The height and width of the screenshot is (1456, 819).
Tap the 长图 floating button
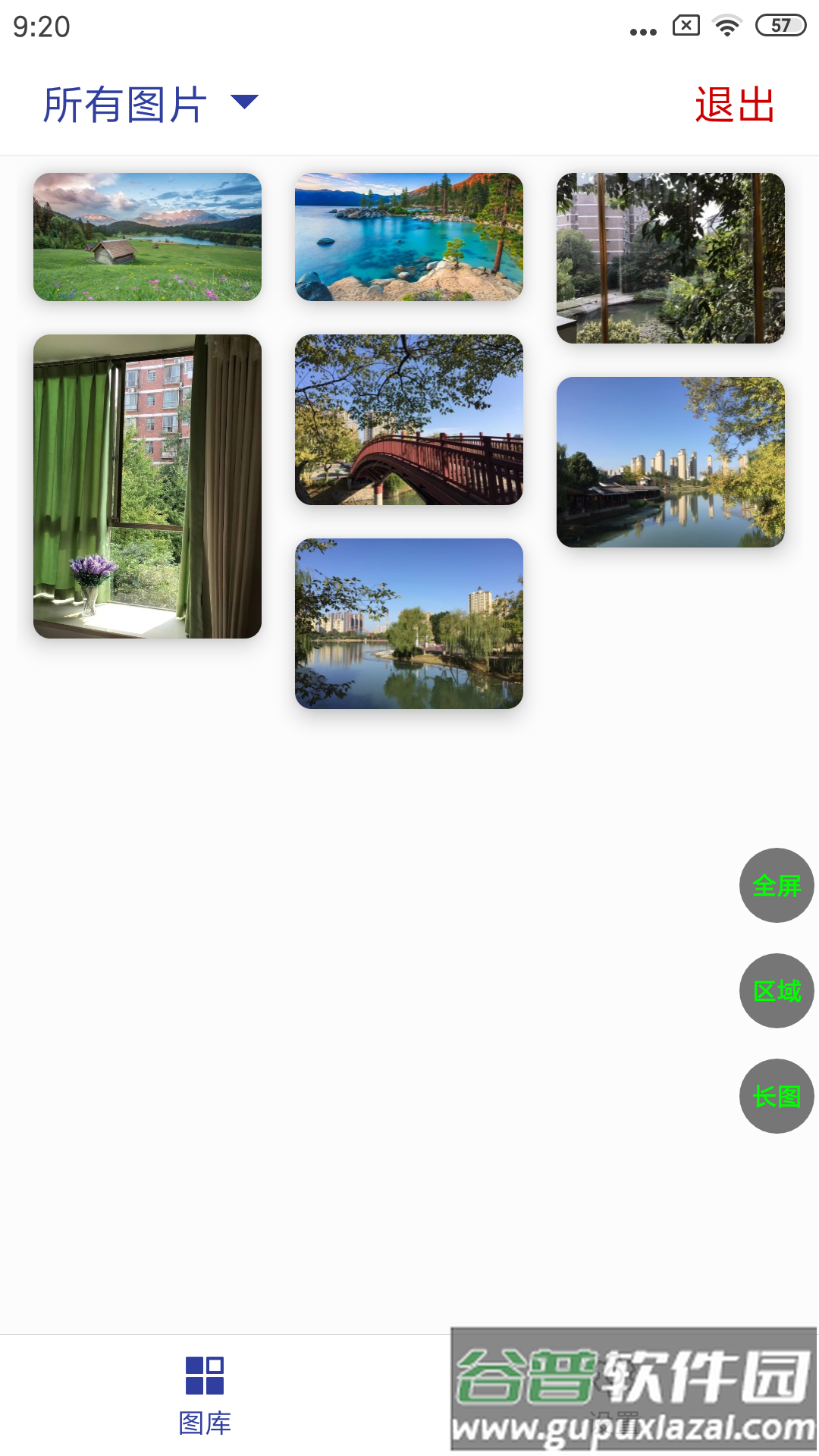[777, 1096]
